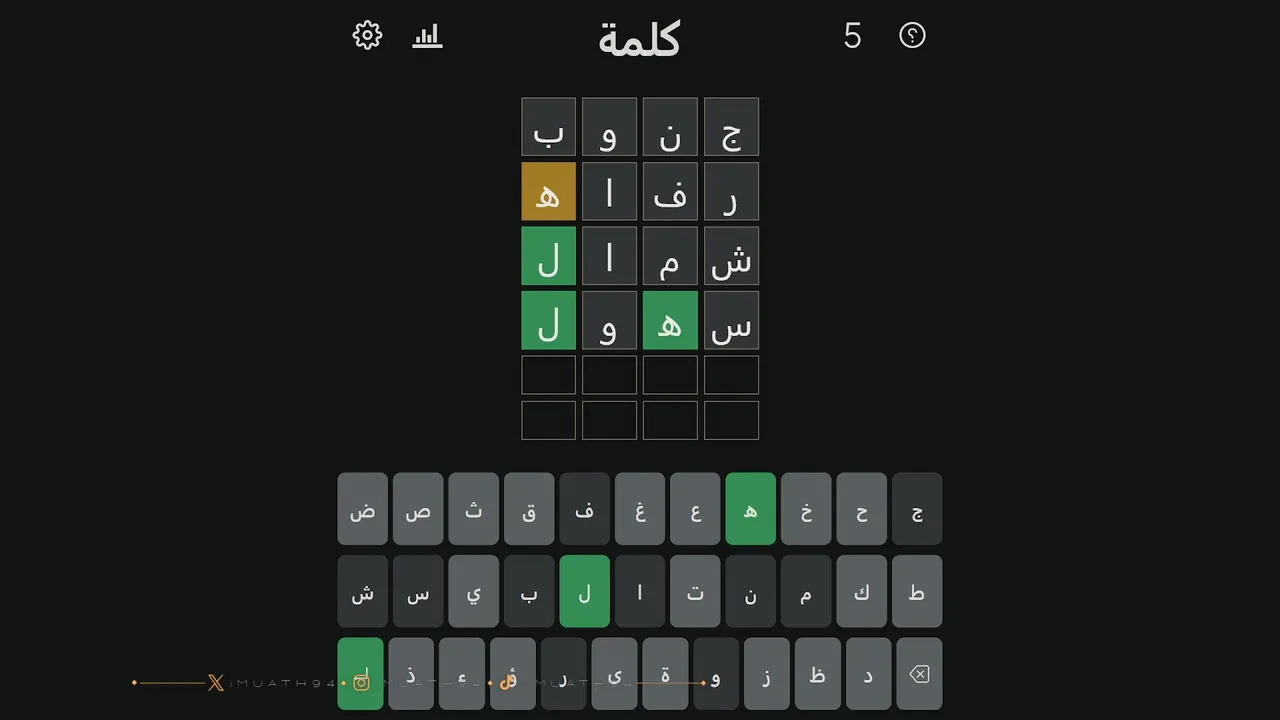This screenshot has width=1280, height=720.
Task: Type the letter خ
Action: click(806, 509)
